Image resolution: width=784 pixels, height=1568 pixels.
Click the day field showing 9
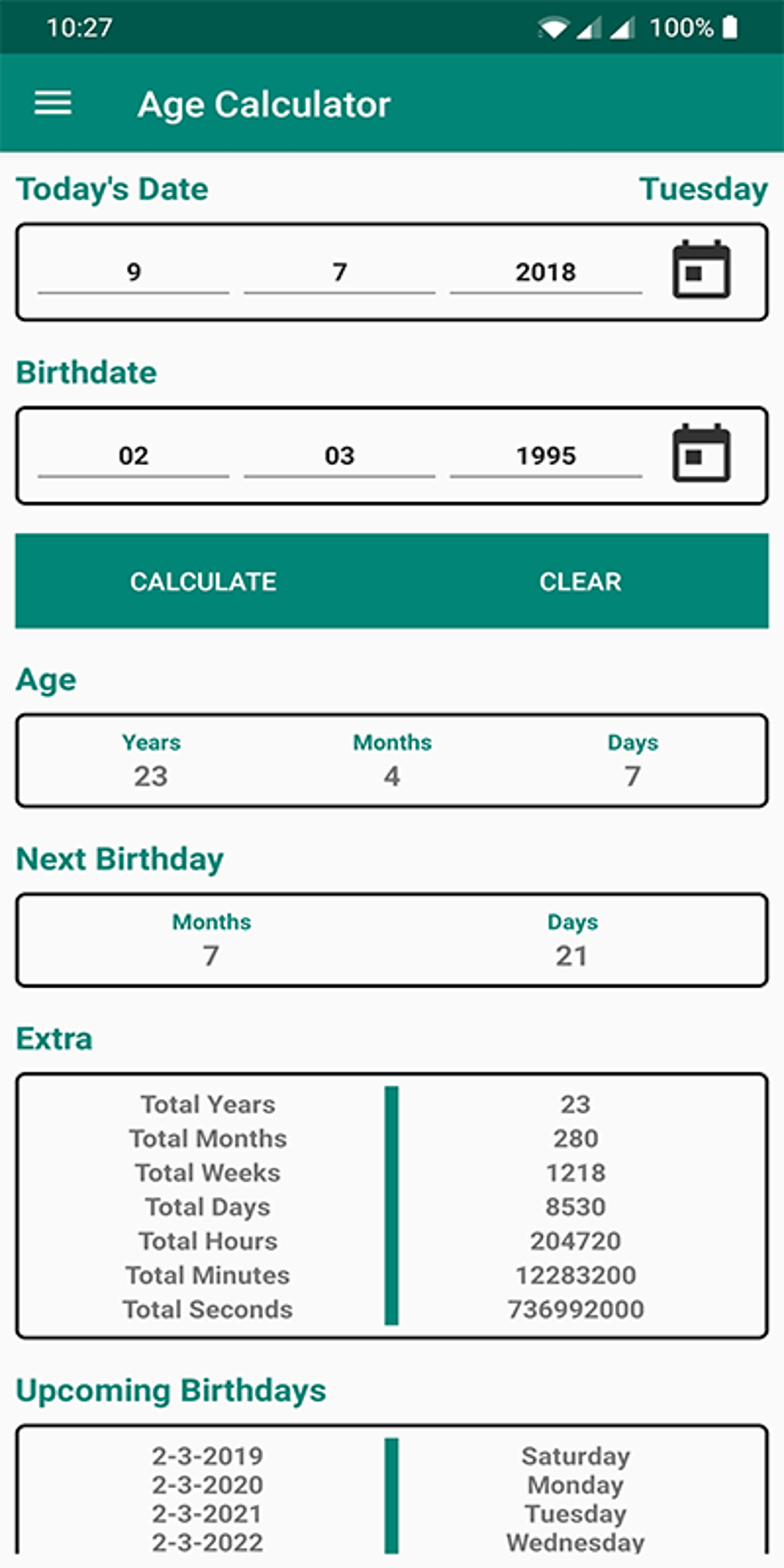coord(135,271)
